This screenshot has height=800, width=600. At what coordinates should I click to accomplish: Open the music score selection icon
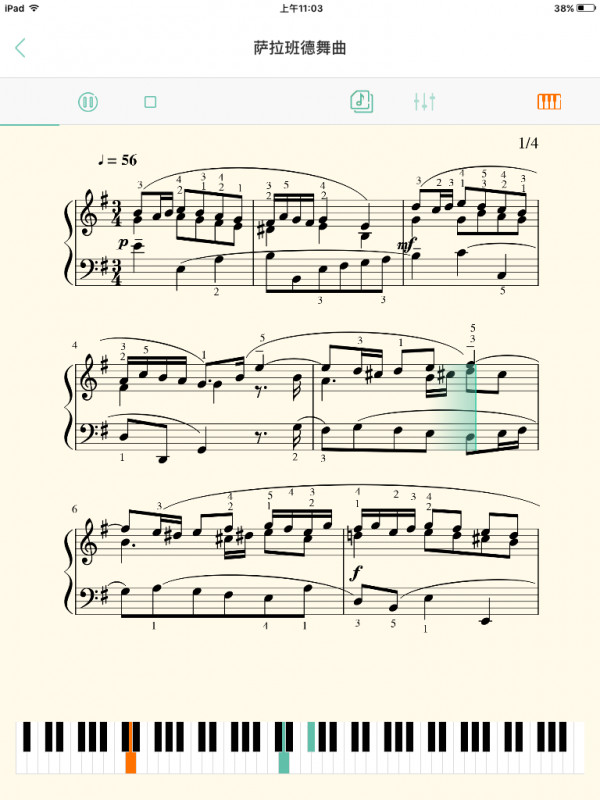361,101
